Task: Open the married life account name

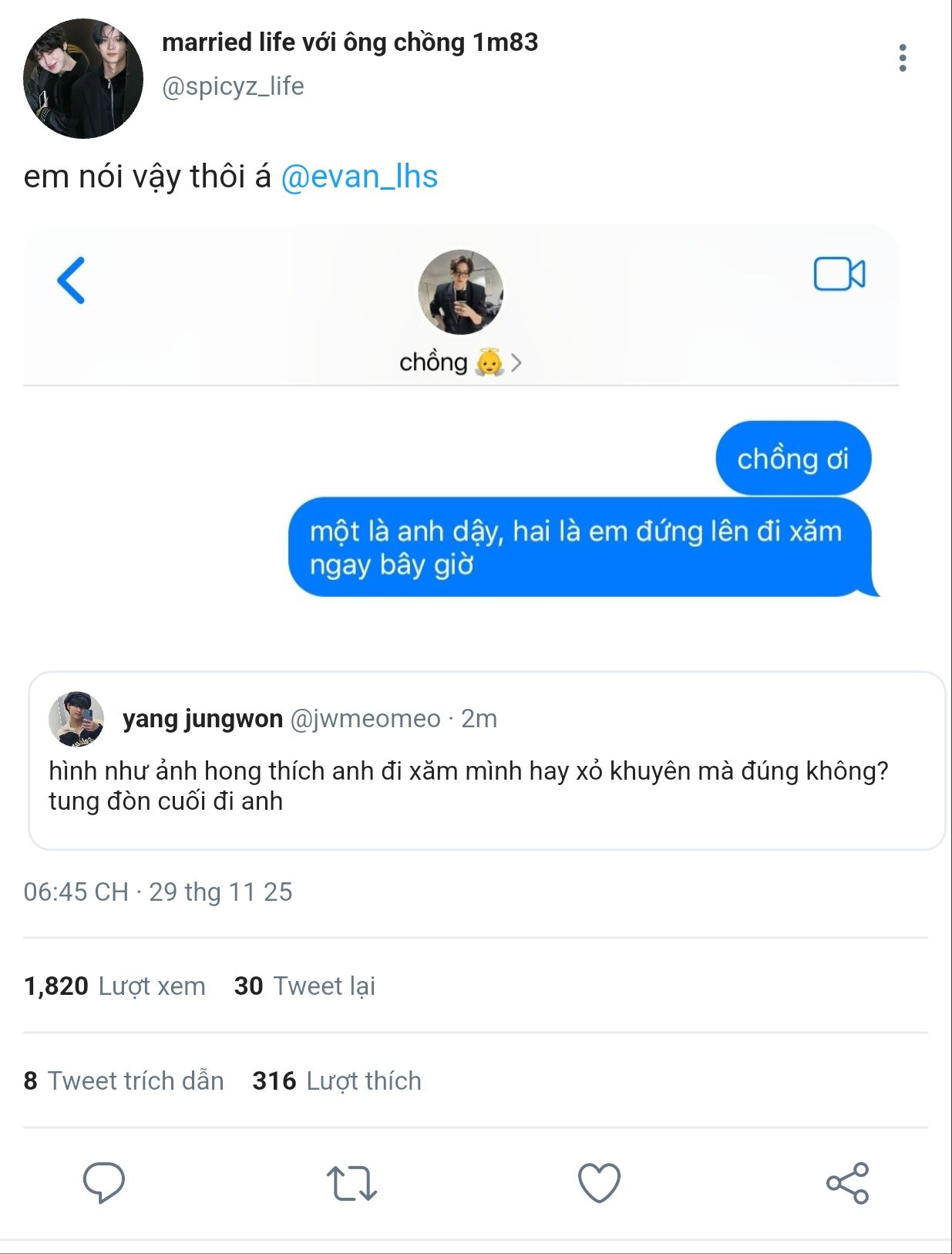Action: pos(349,42)
